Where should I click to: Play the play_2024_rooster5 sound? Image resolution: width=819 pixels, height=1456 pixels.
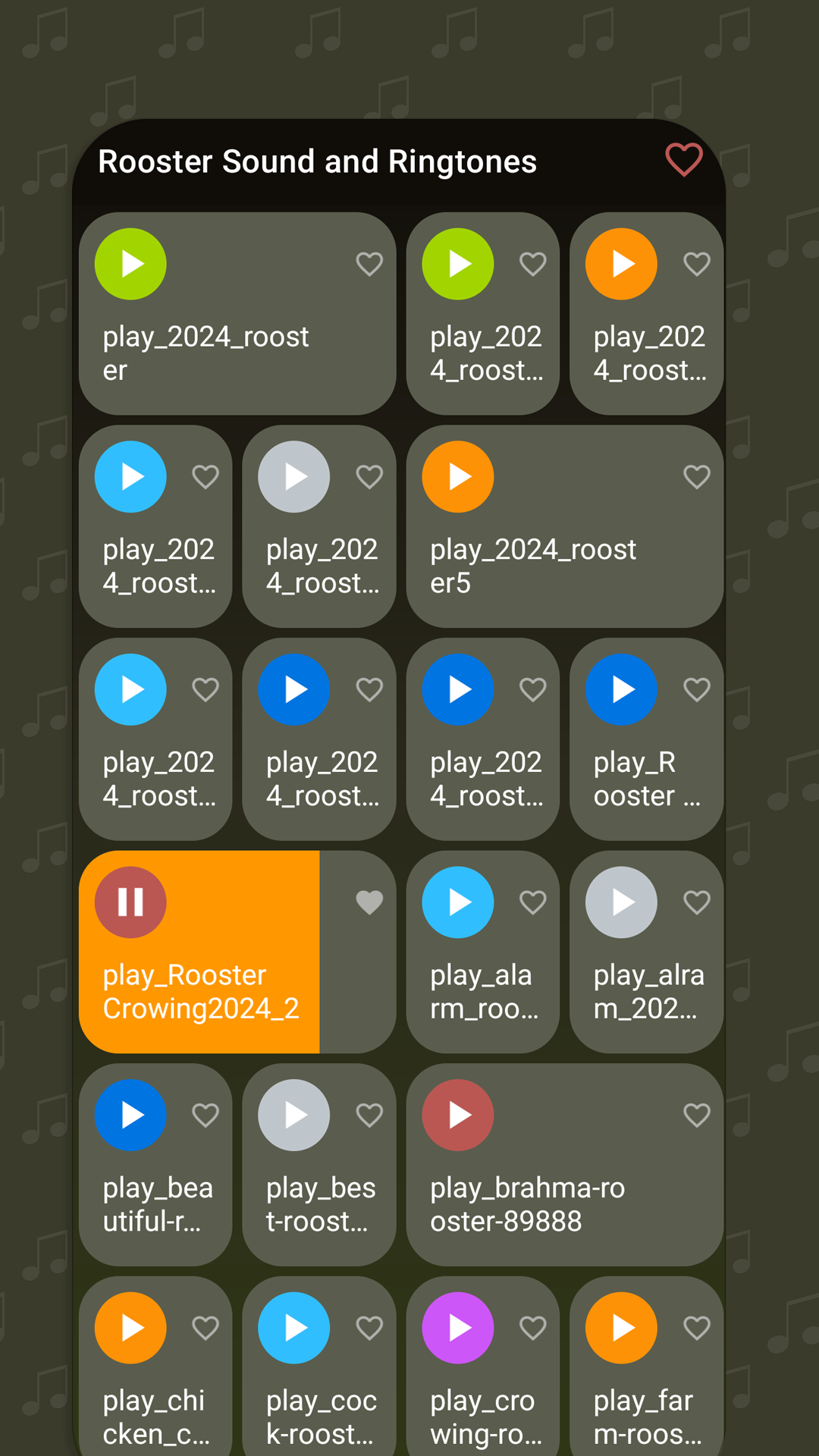coord(457,476)
